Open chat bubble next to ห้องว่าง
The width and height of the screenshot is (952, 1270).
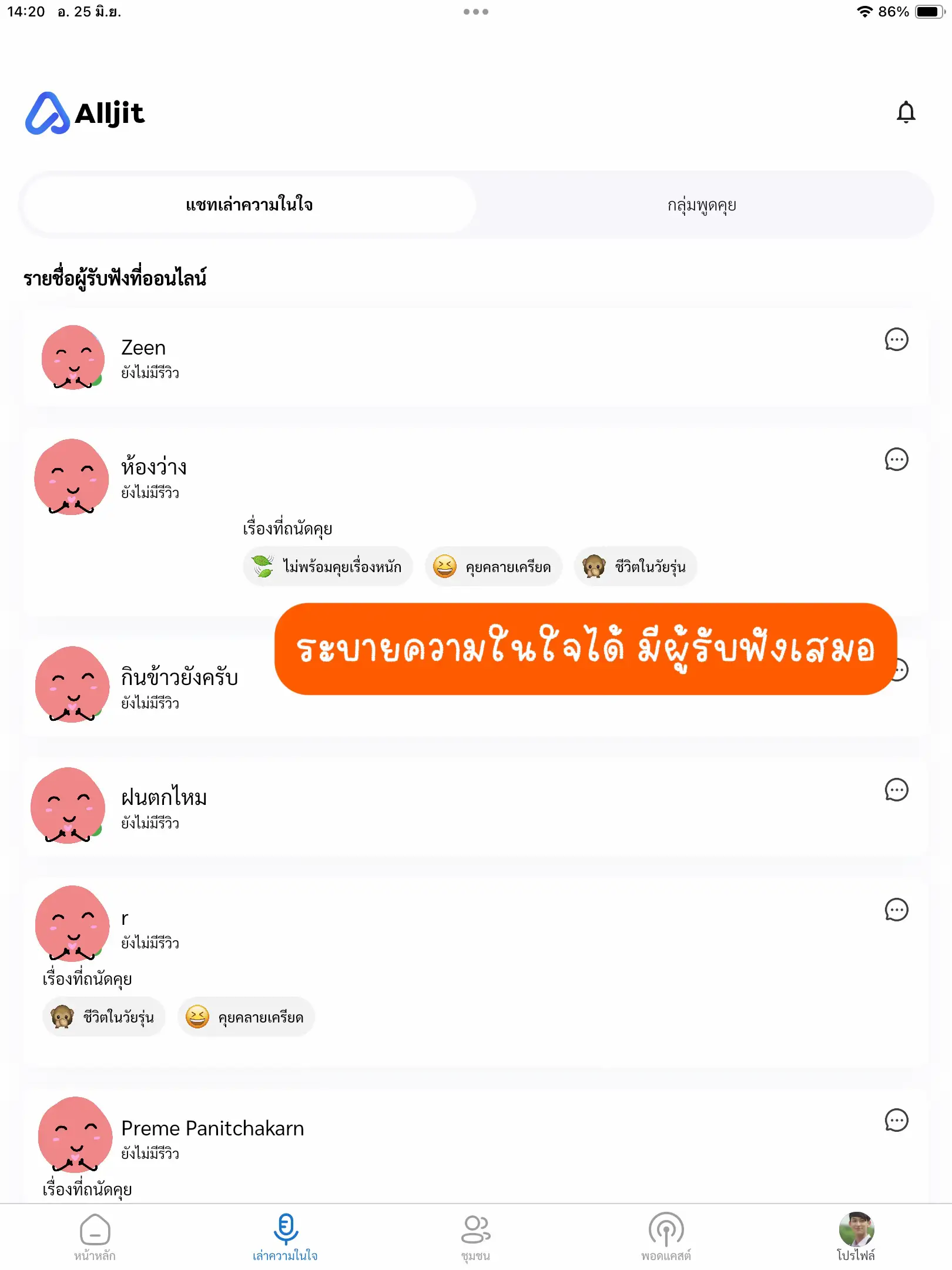coord(895,462)
